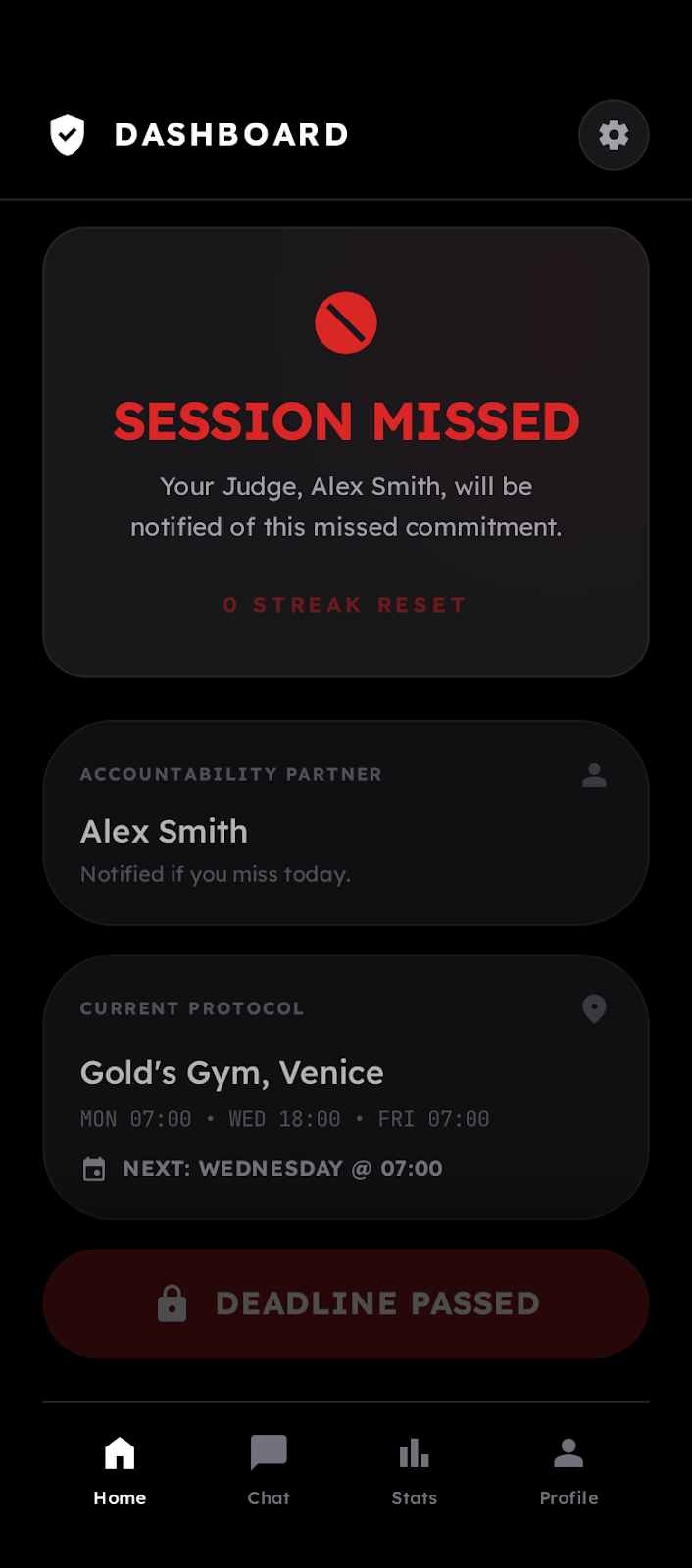Switch to the Home tab
Image resolution: width=692 pixels, height=1568 pixels.
120,1470
